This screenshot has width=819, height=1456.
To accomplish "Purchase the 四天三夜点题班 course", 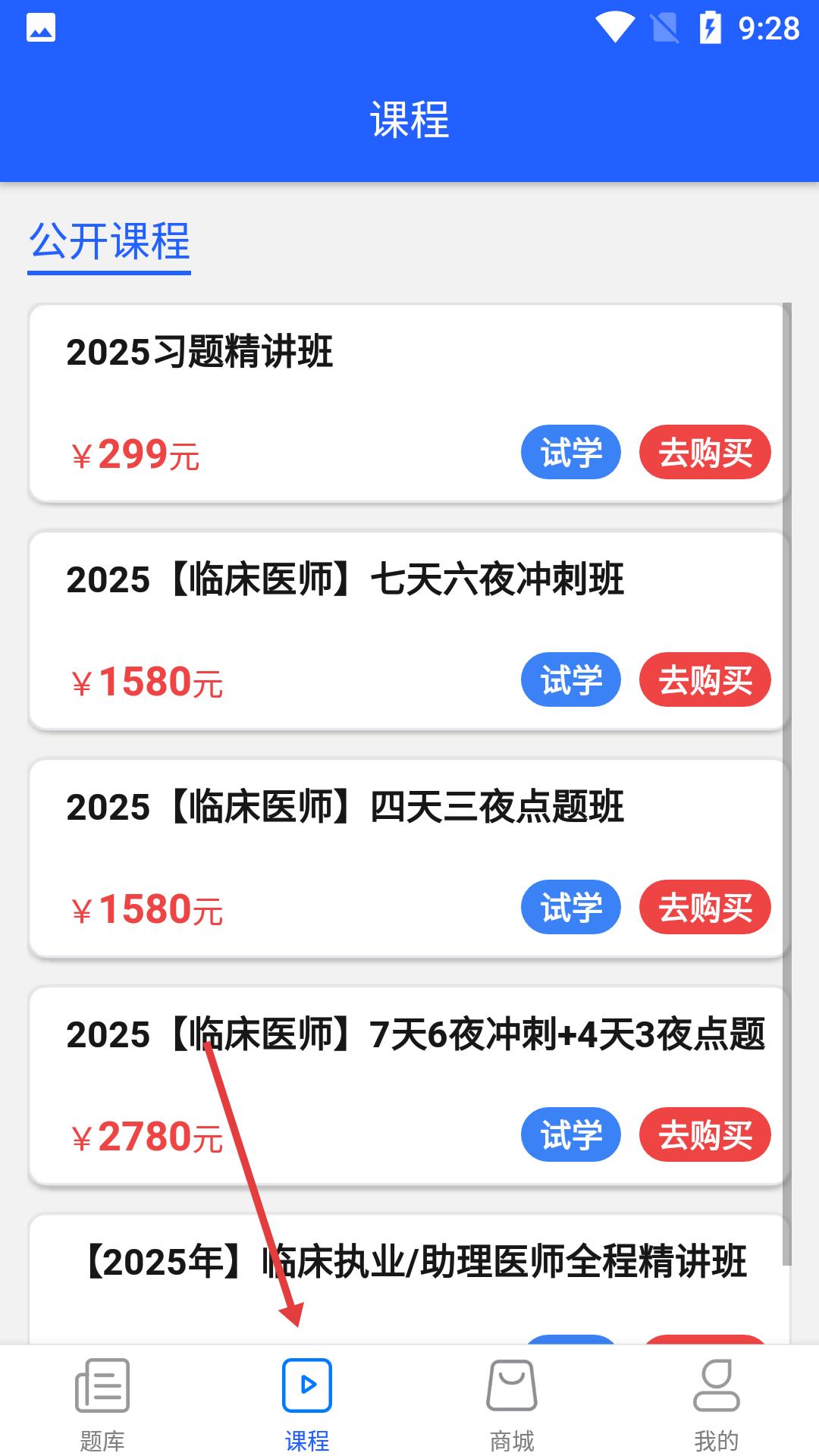I will (x=705, y=907).
